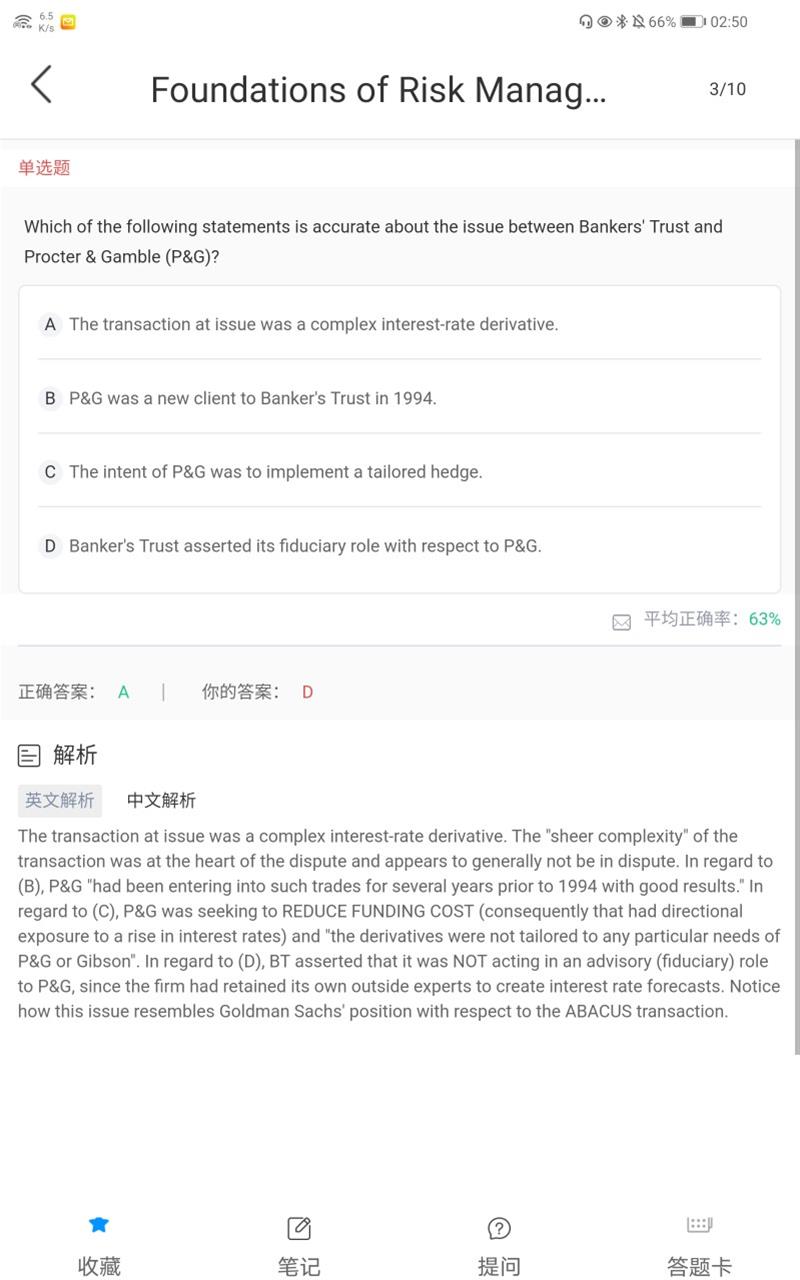
Task: Choose option D about fiduciary role
Action: coord(399,546)
